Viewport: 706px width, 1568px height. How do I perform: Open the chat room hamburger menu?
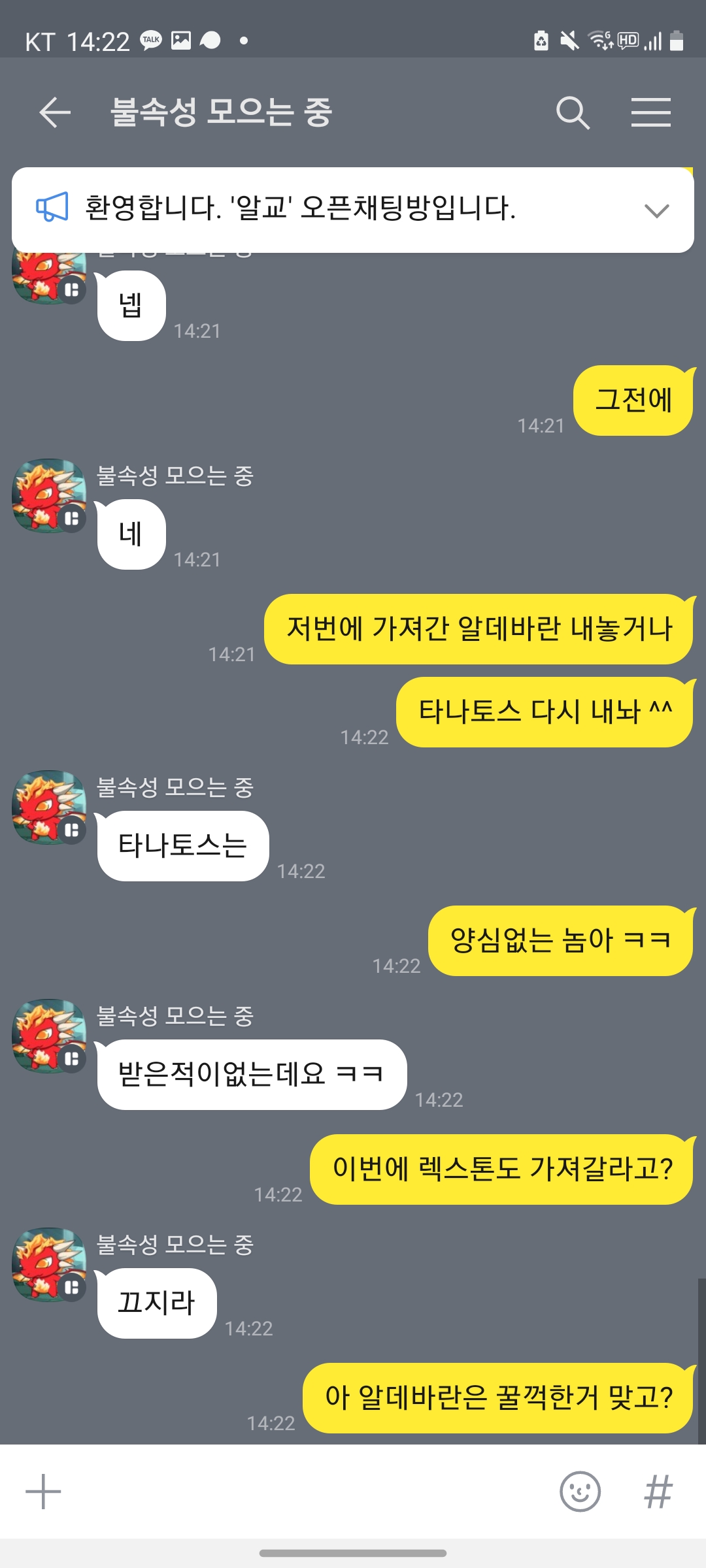point(650,112)
